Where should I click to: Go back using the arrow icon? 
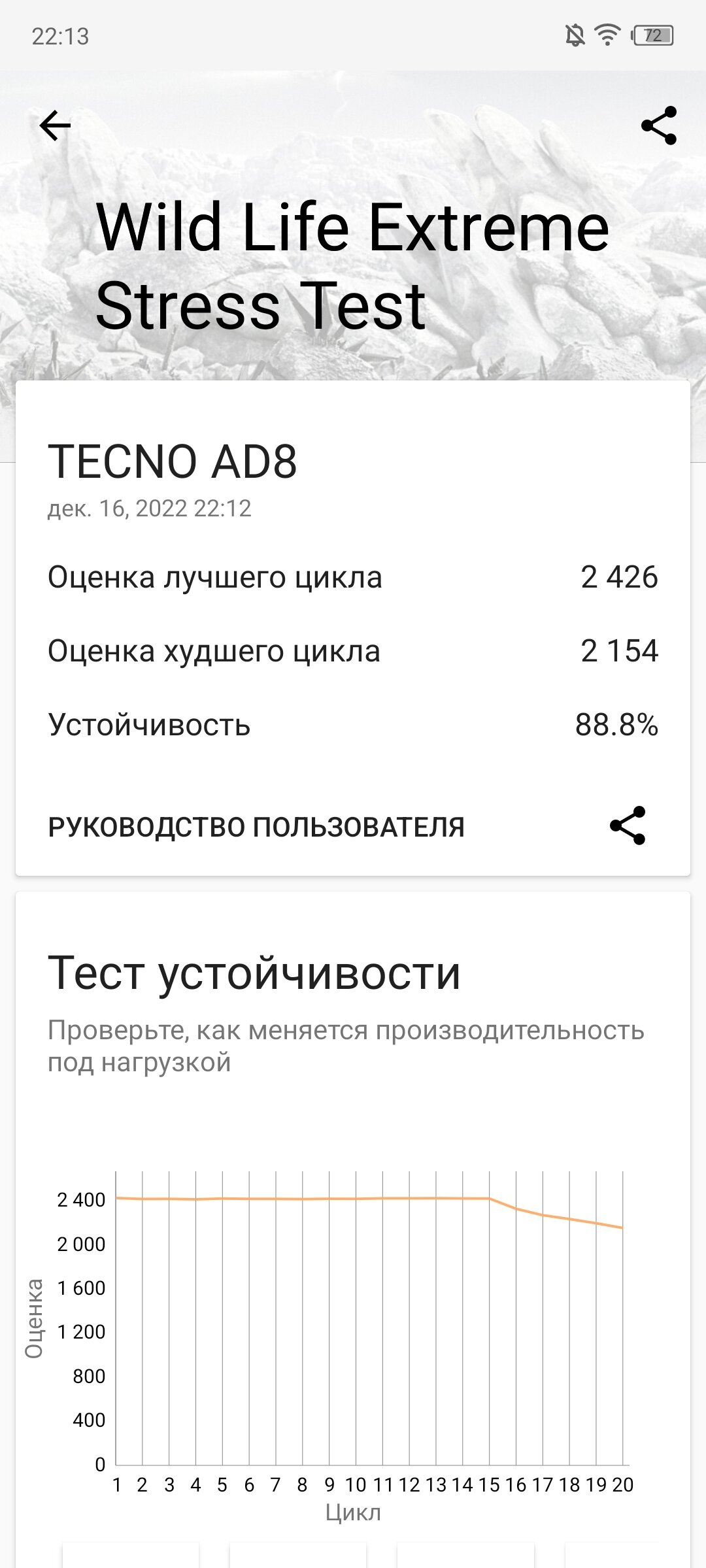[x=55, y=125]
